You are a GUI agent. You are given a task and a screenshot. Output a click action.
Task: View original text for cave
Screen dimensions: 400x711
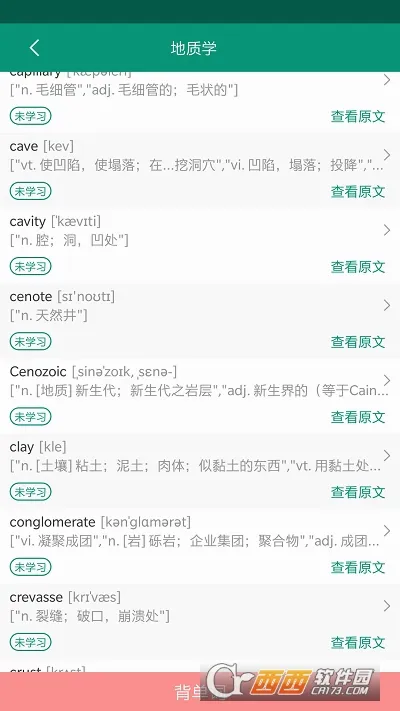click(x=358, y=192)
